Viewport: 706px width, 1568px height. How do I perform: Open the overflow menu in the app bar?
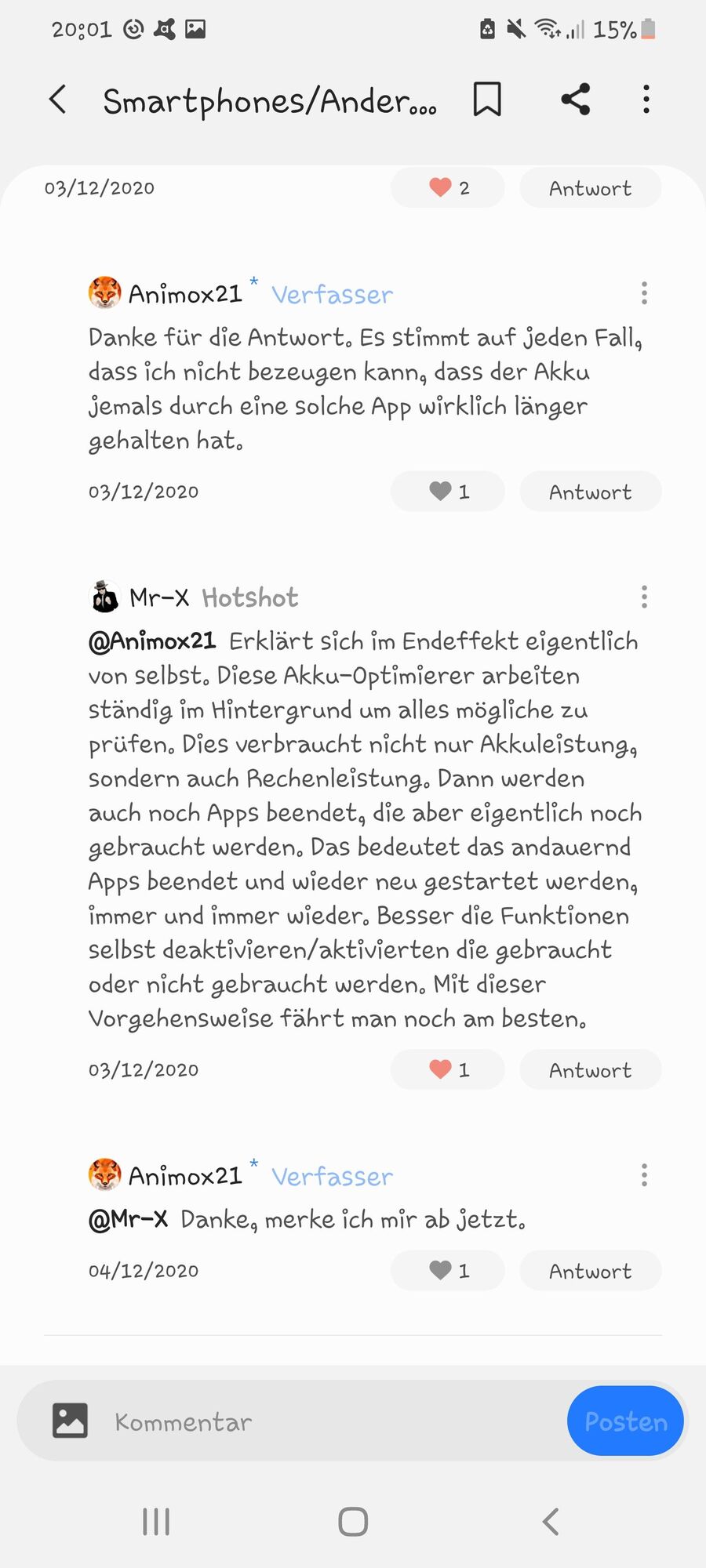click(x=646, y=100)
